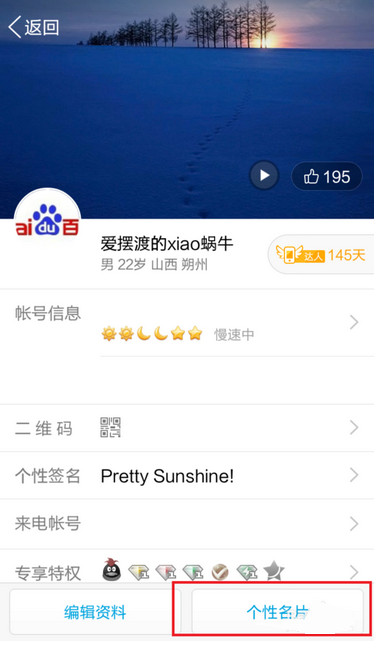Open the Baidu avatar picture
This screenshot has width=389, height=652.
tap(47, 221)
